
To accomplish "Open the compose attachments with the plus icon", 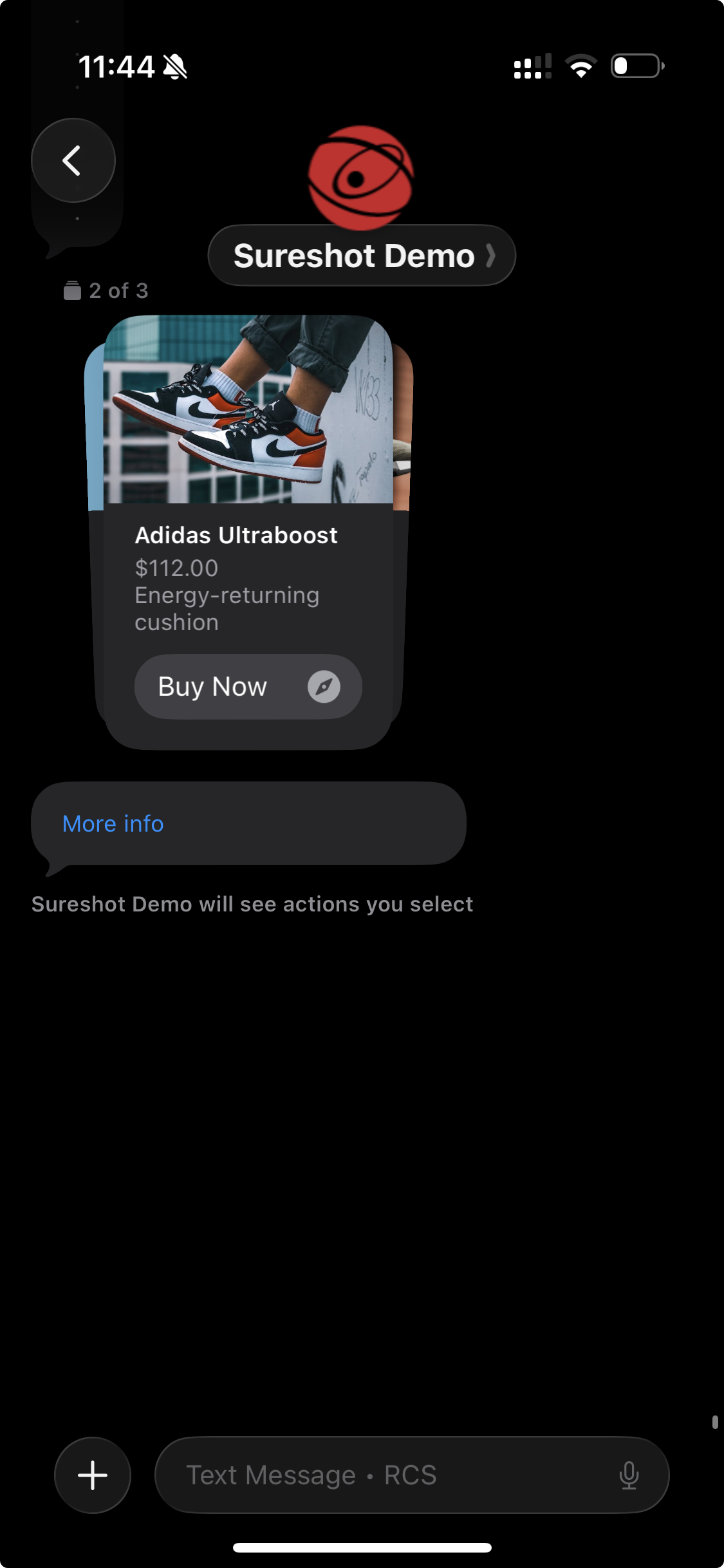I will pyautogui.click(x=92, y=1475).
